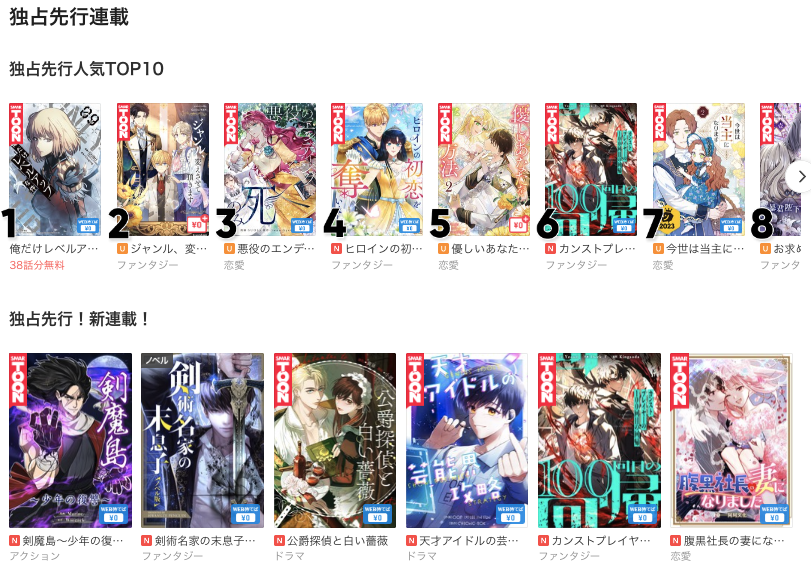
Task: Open new series 剣魔島〜少年の復…
Action: pos(70,440)
